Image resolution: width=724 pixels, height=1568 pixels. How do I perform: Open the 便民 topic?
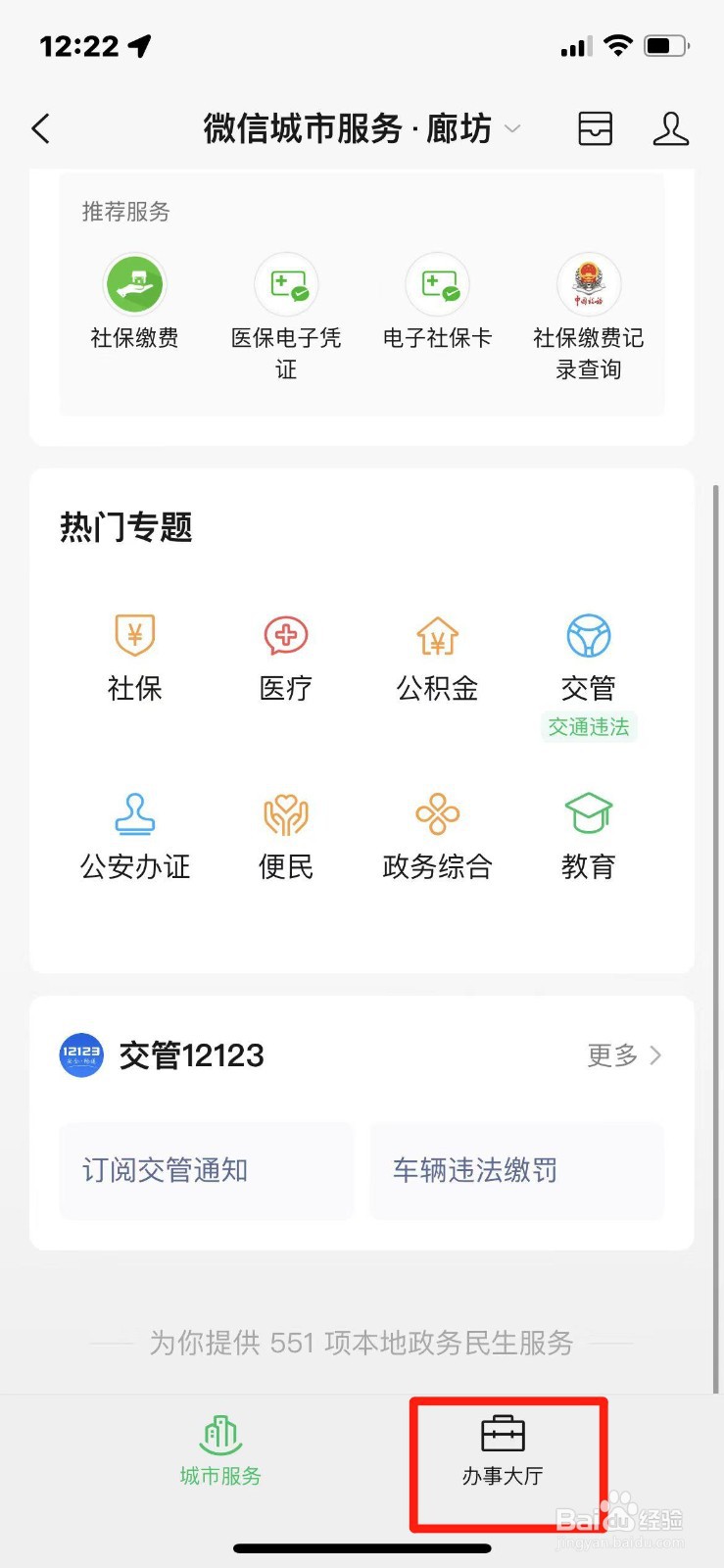[x=286, y=837]
